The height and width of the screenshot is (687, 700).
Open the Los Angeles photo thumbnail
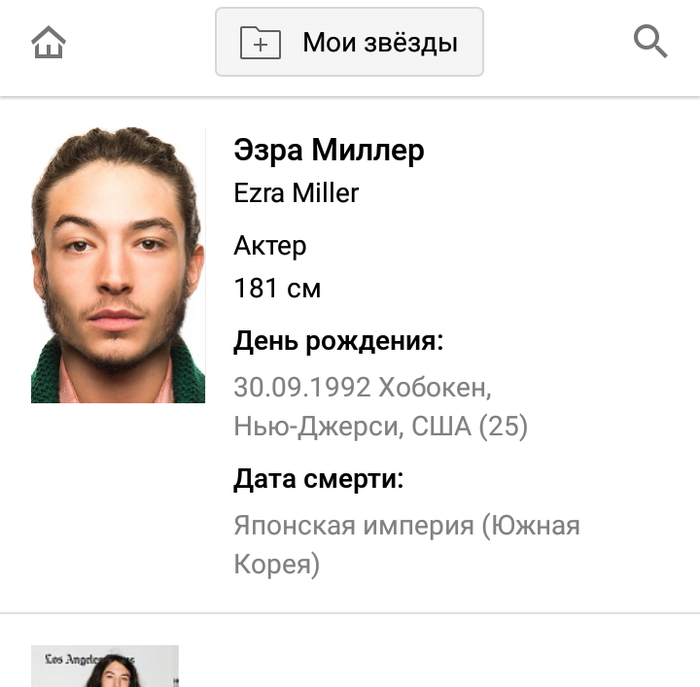pos(105,665)
